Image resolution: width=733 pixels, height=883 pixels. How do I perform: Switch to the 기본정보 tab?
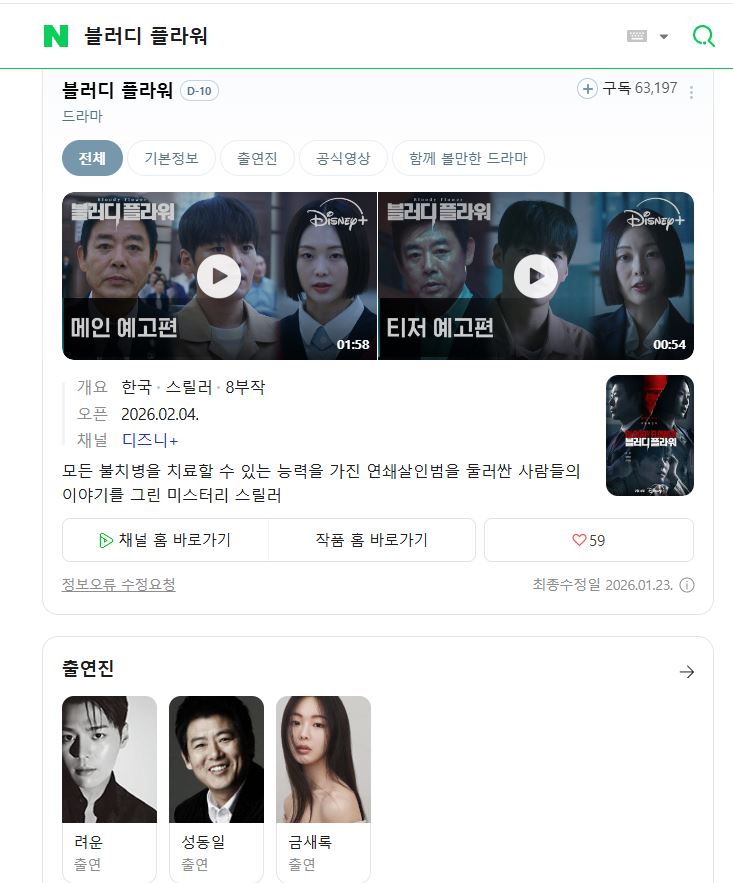click(171, 158)
